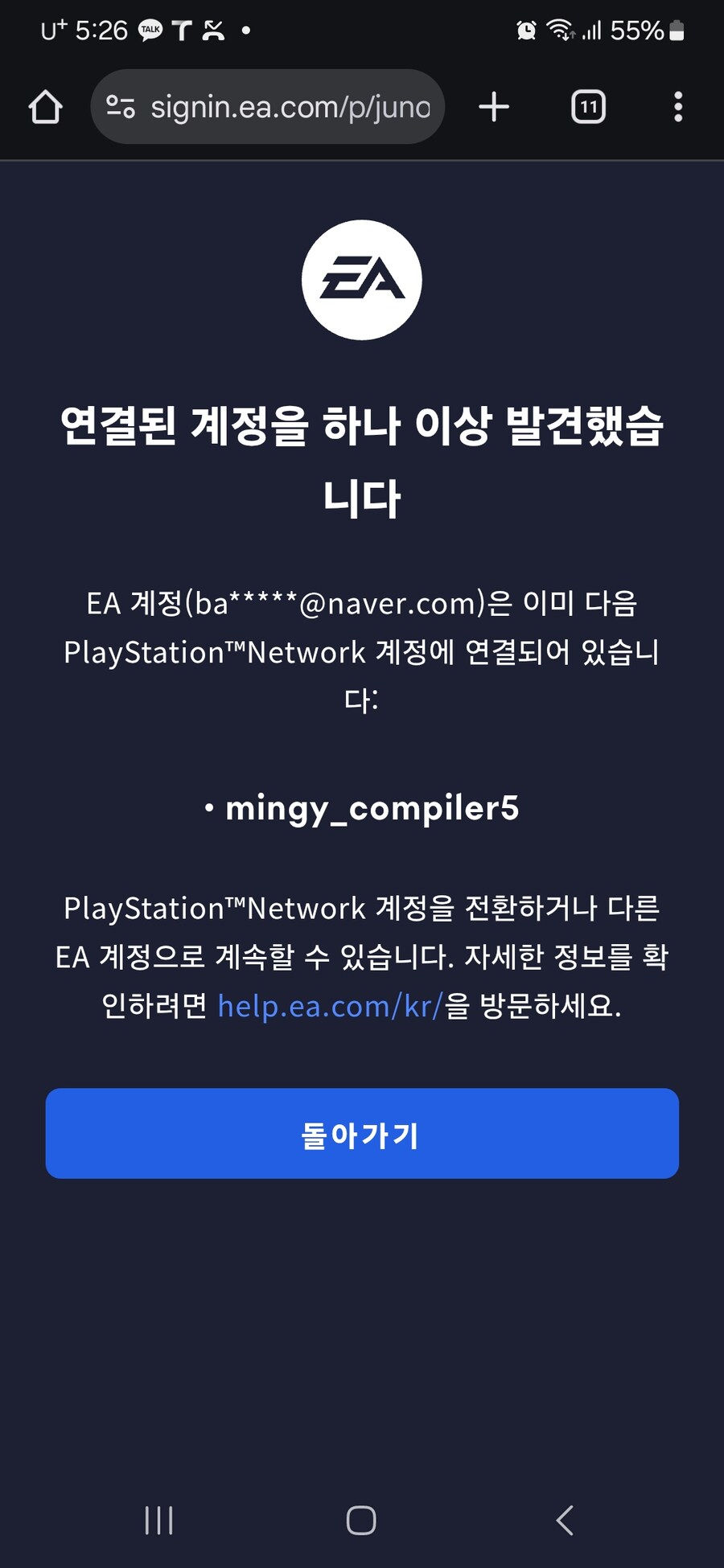Open the browser overflow menu
Image resolution: width=724 pixels, height=1568 pixels.
click(x=678, y=107)
